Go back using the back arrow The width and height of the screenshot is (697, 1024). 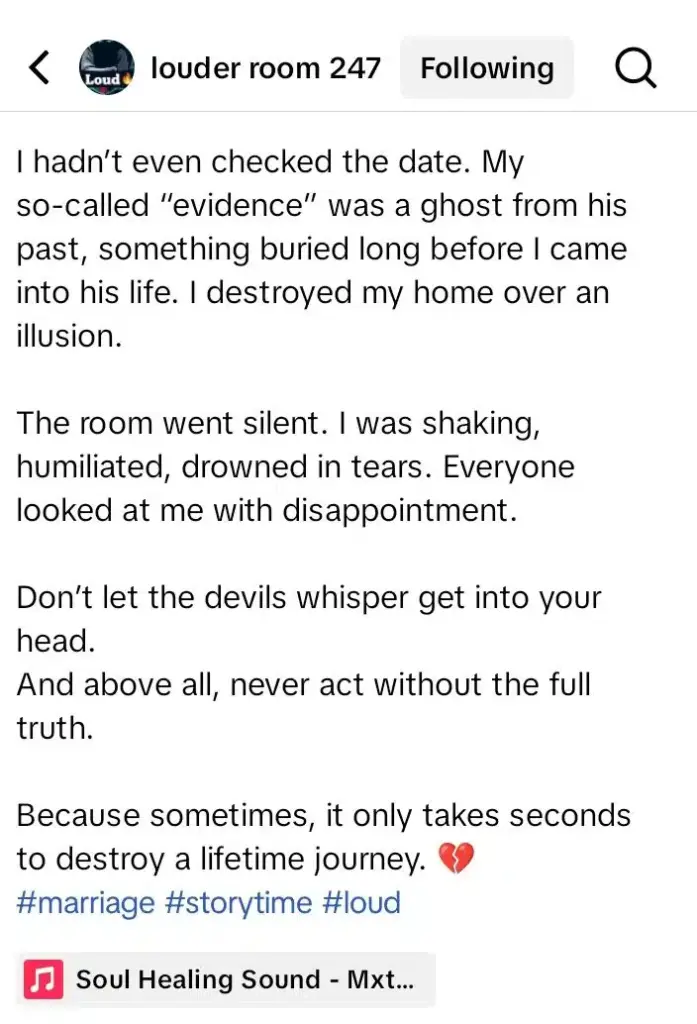pyautogui.click(x=39, y=68)
